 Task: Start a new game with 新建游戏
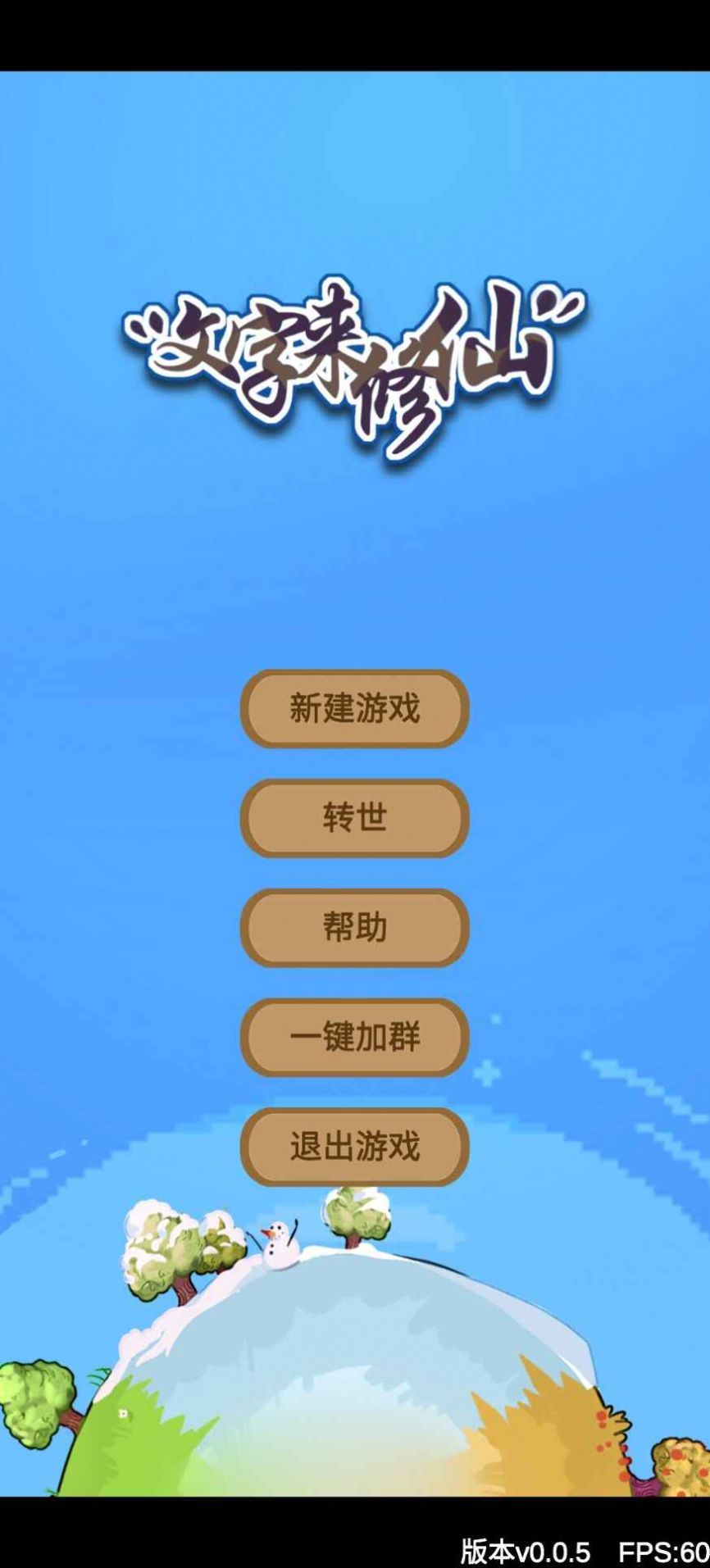[x=354, y=708]
